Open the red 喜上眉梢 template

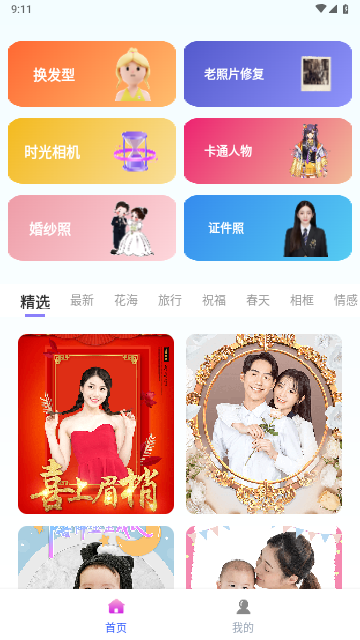[x=96, y=424]
